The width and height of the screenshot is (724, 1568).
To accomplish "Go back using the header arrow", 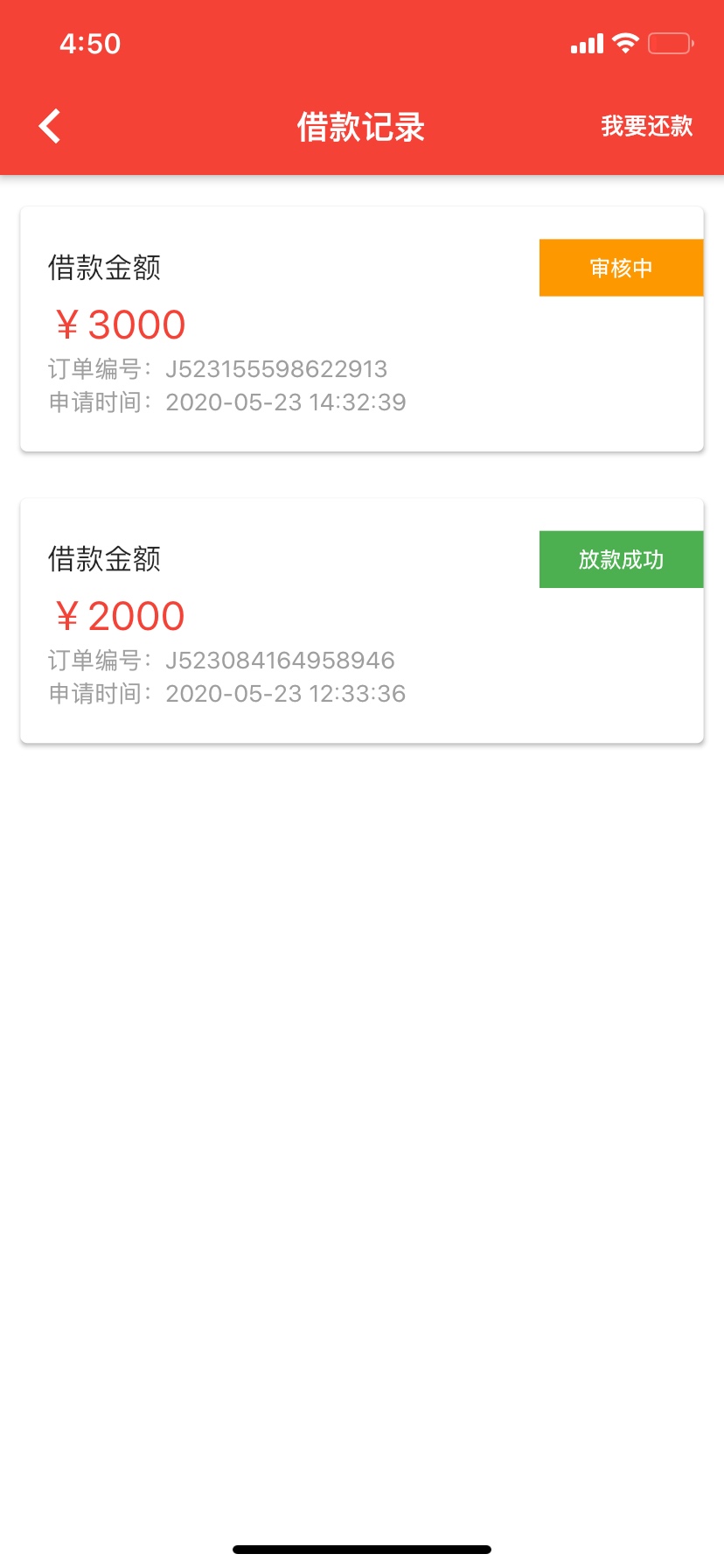I will (x=50, y=126).
